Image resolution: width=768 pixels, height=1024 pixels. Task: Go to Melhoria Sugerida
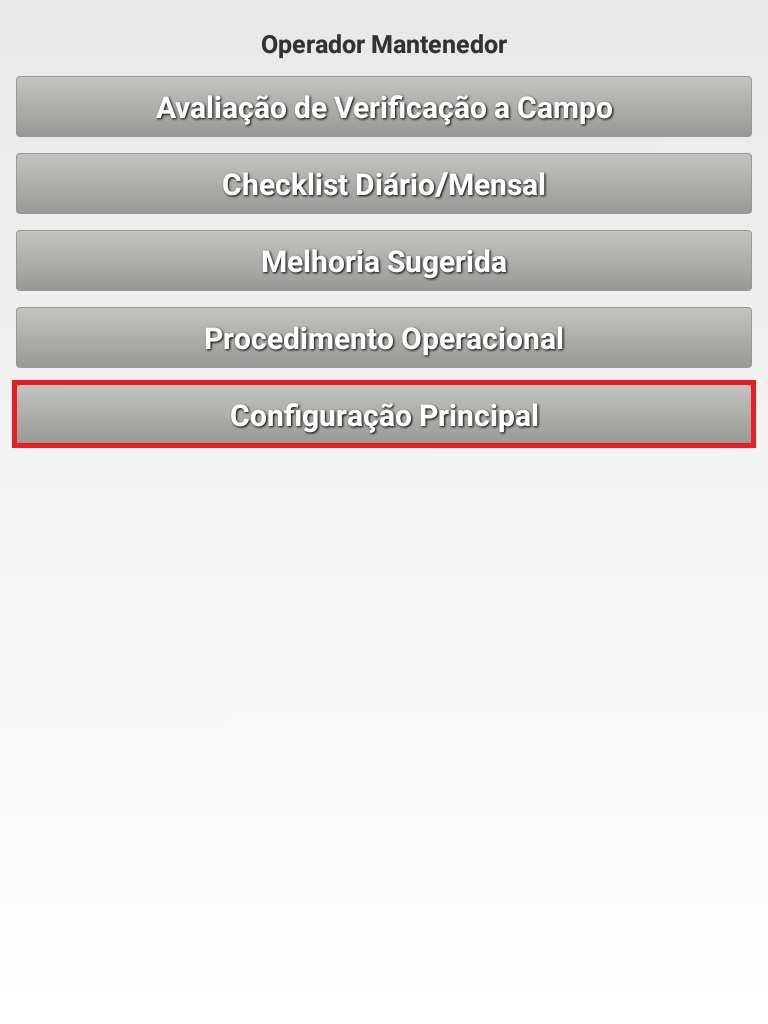[x=384, y=261]
